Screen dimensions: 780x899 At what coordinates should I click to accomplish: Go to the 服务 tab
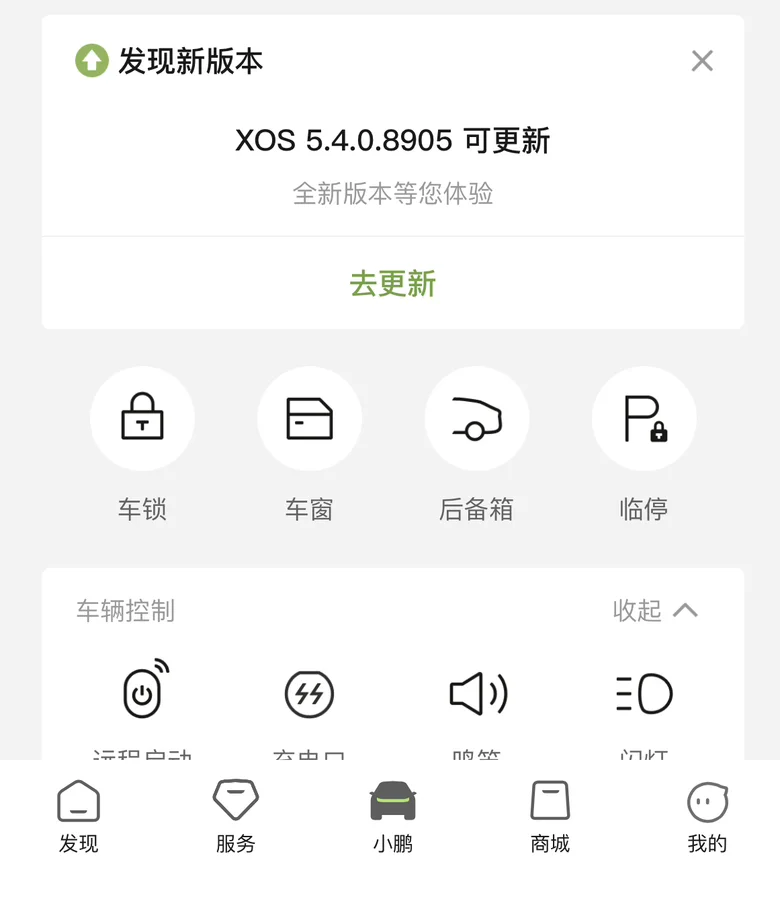(236, 817)
